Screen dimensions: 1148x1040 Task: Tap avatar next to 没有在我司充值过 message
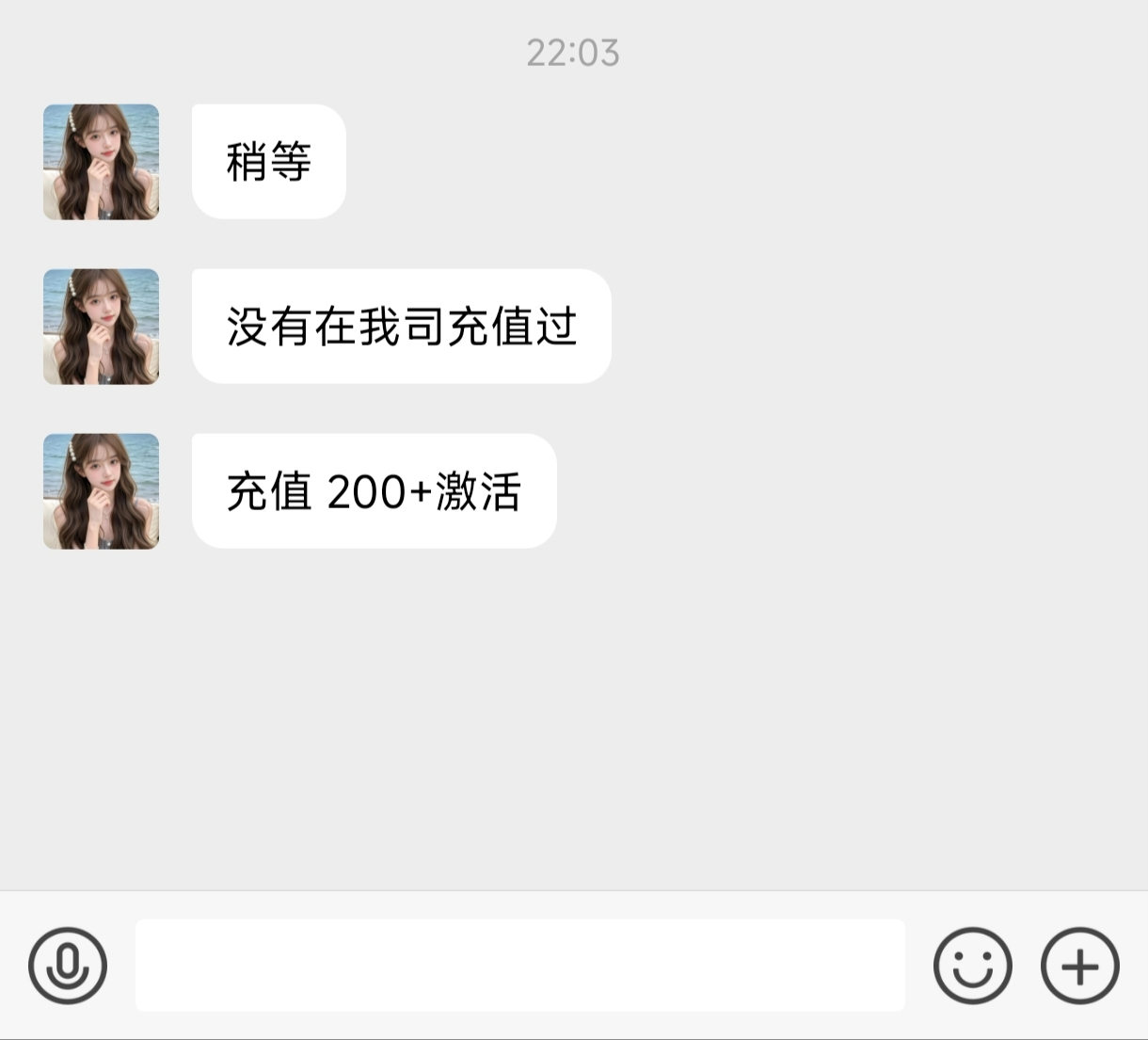click(101, 327)
